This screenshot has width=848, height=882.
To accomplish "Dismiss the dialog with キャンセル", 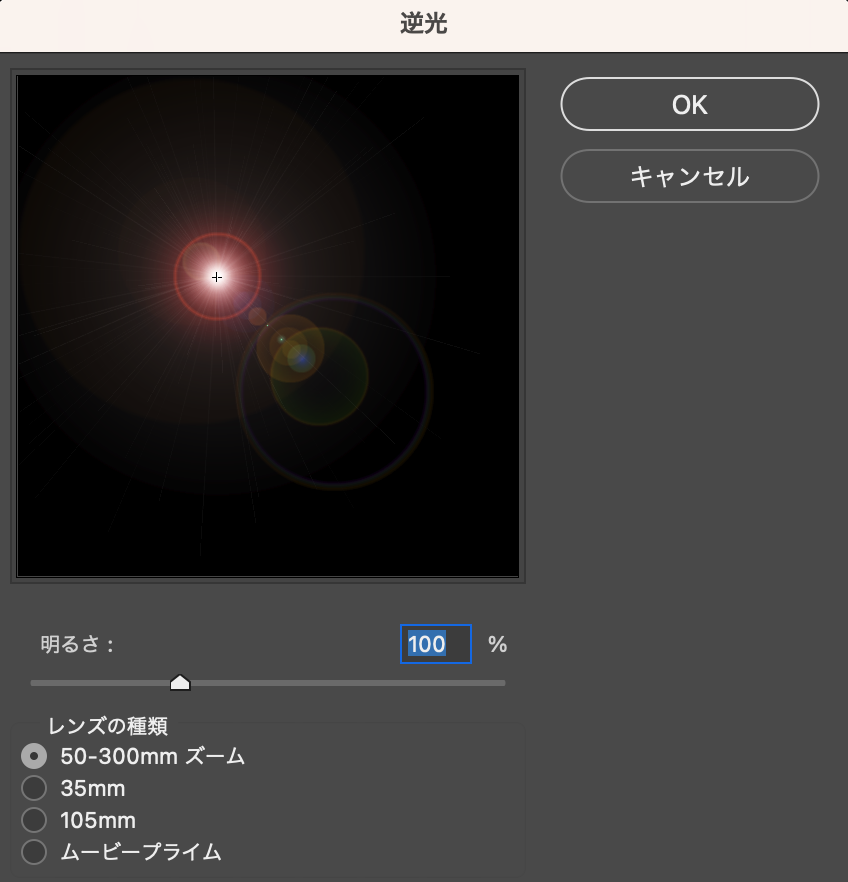I will (x=689, y=176).
